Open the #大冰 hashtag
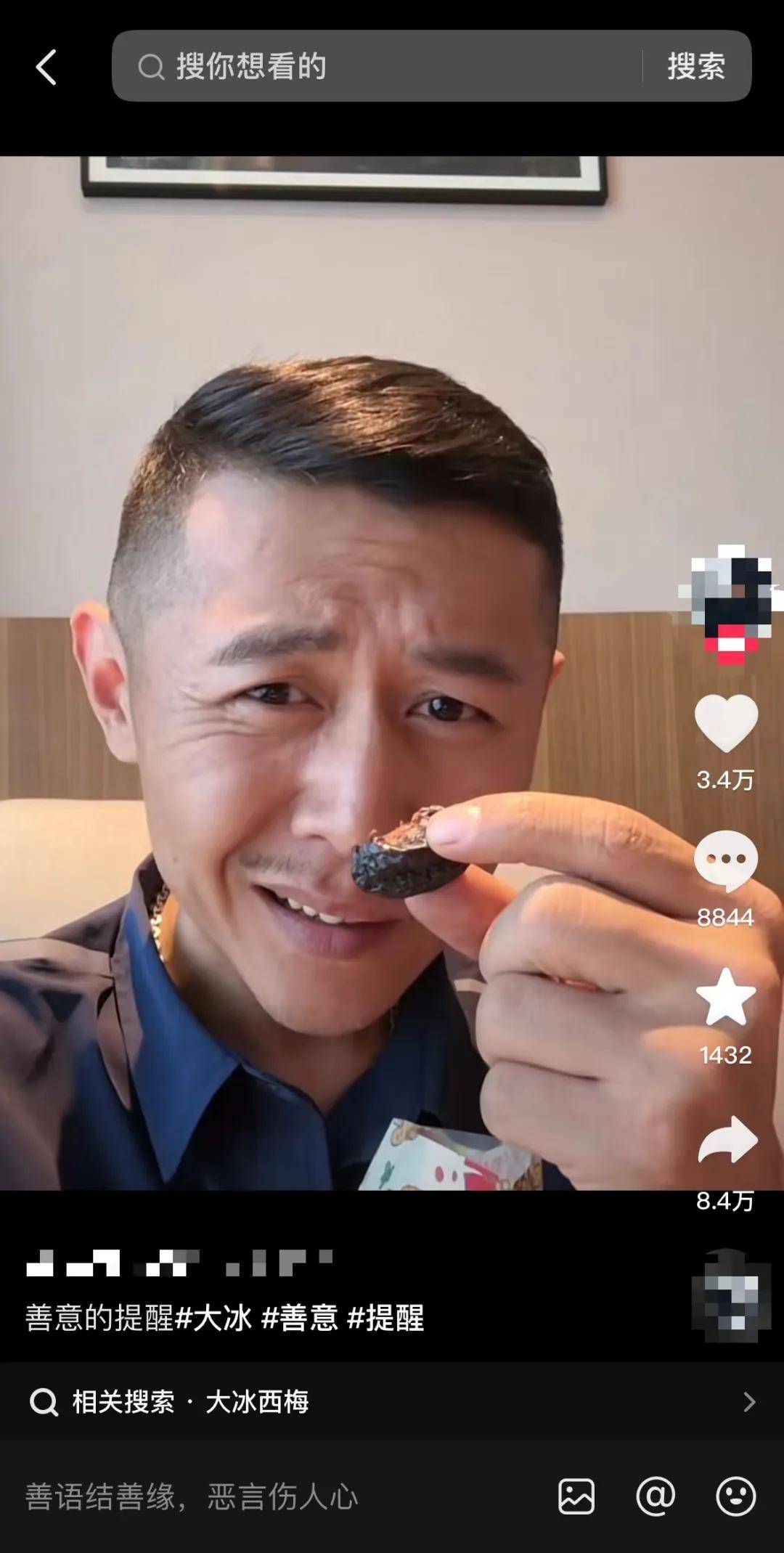 tap(213, 1318)
